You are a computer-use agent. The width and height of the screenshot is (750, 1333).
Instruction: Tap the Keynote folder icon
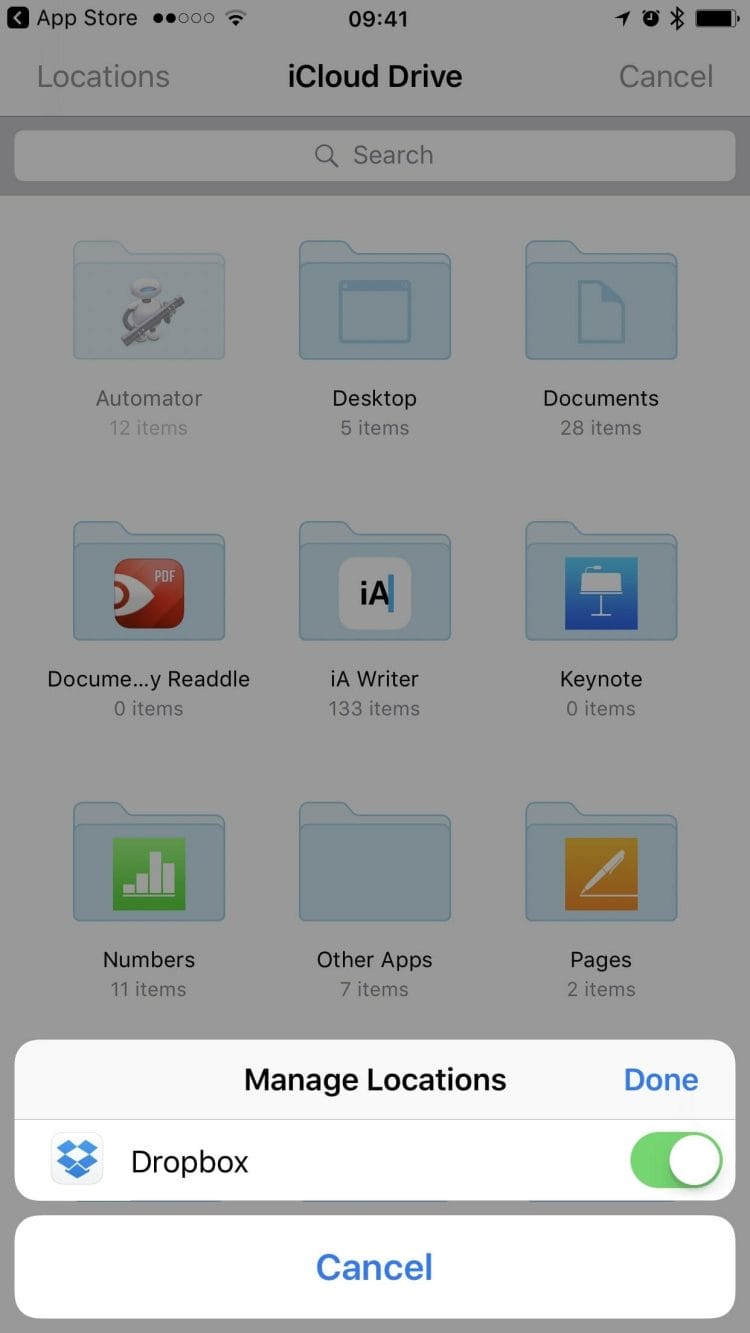coord(600,585)
